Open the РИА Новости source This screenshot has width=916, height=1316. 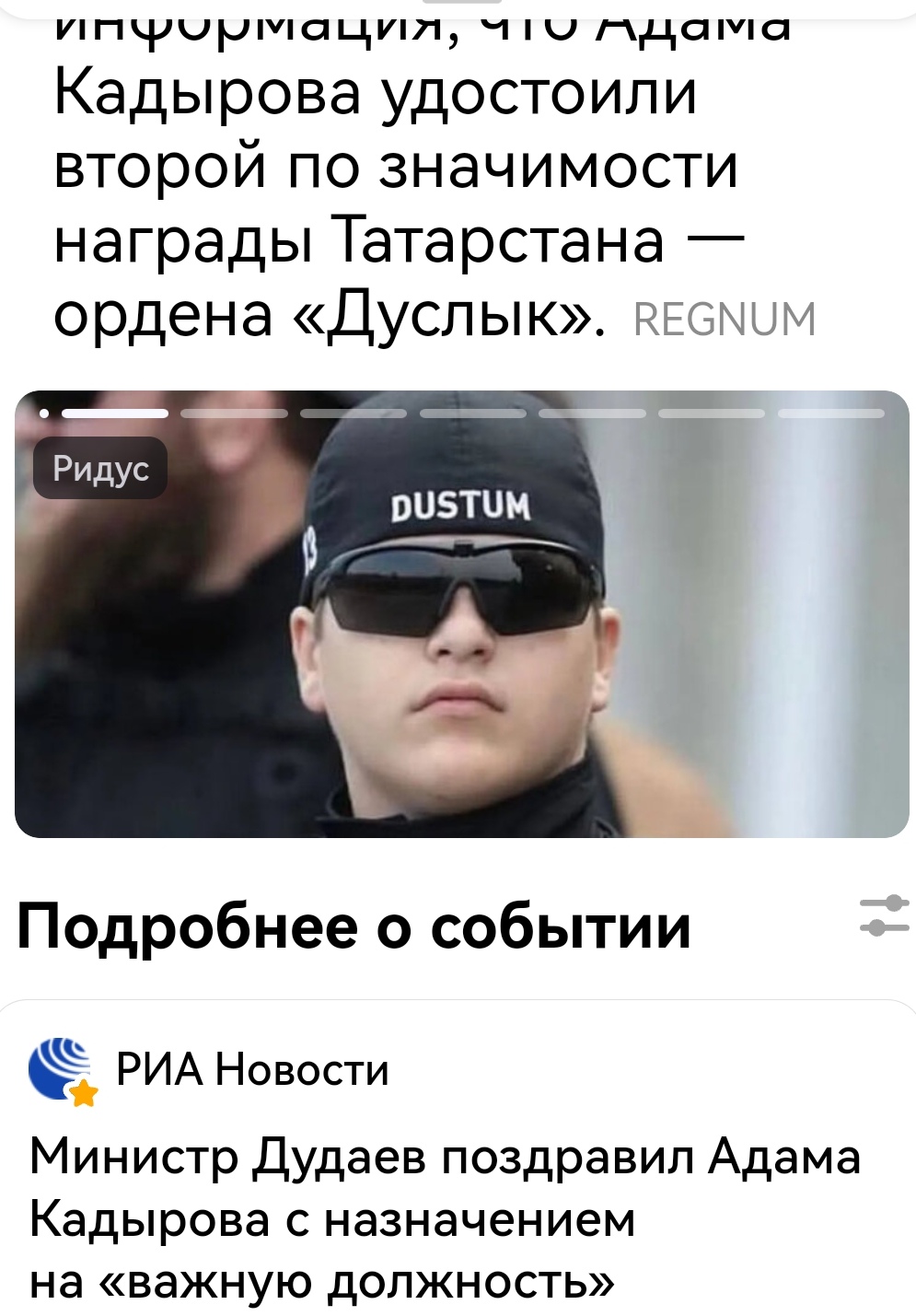(x=251, y=1070)
